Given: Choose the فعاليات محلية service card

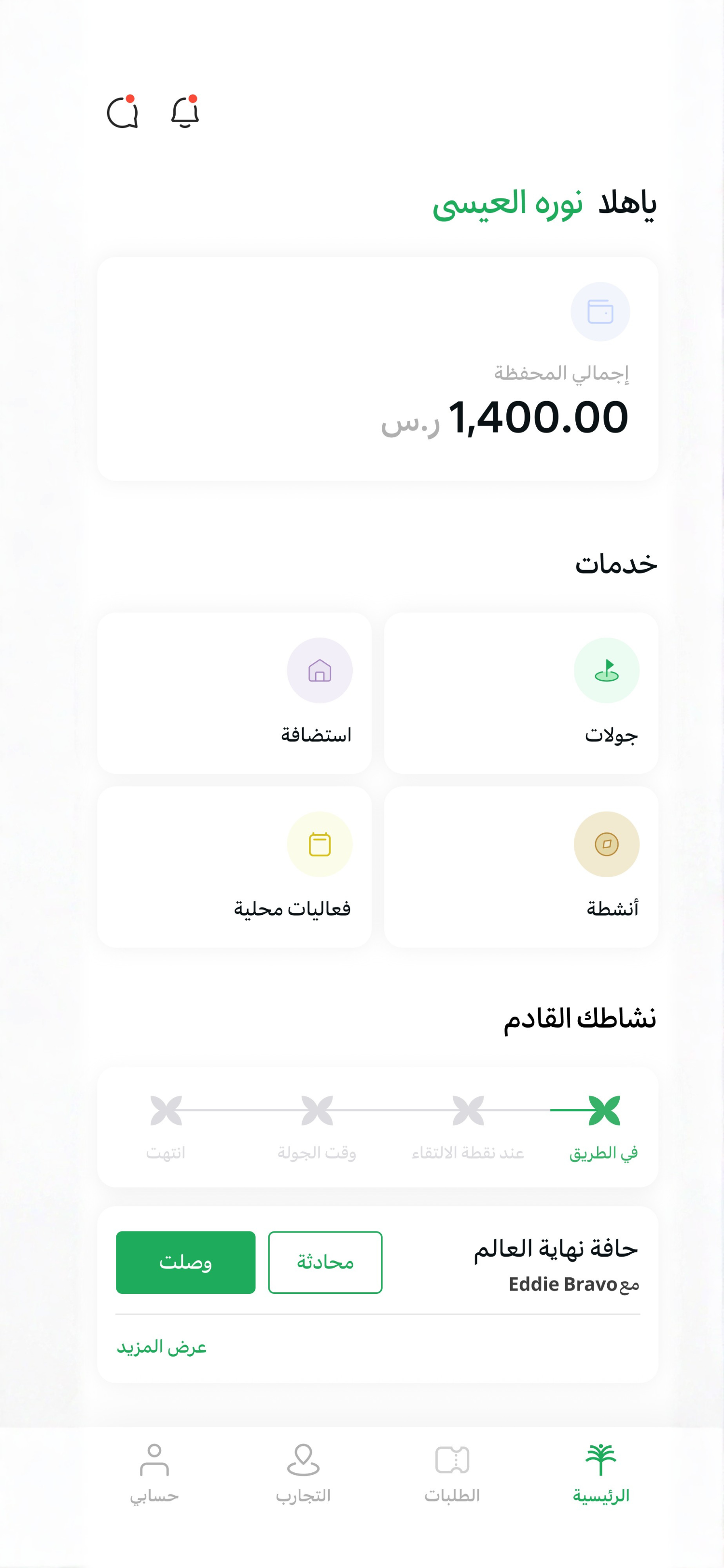Looking at the screenshot, I should pos(234,866).
